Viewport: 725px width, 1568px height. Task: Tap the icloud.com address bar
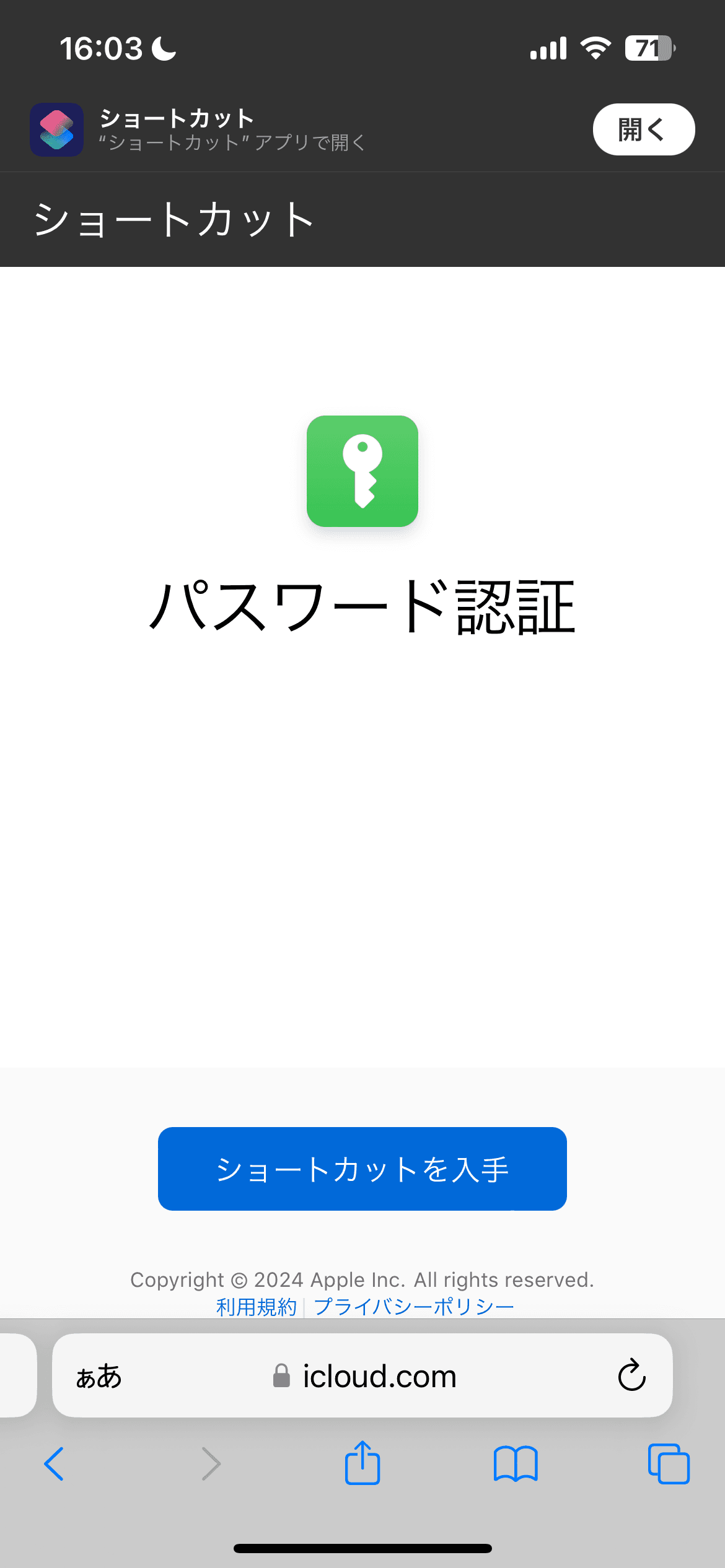click(x=362, y=1375)
